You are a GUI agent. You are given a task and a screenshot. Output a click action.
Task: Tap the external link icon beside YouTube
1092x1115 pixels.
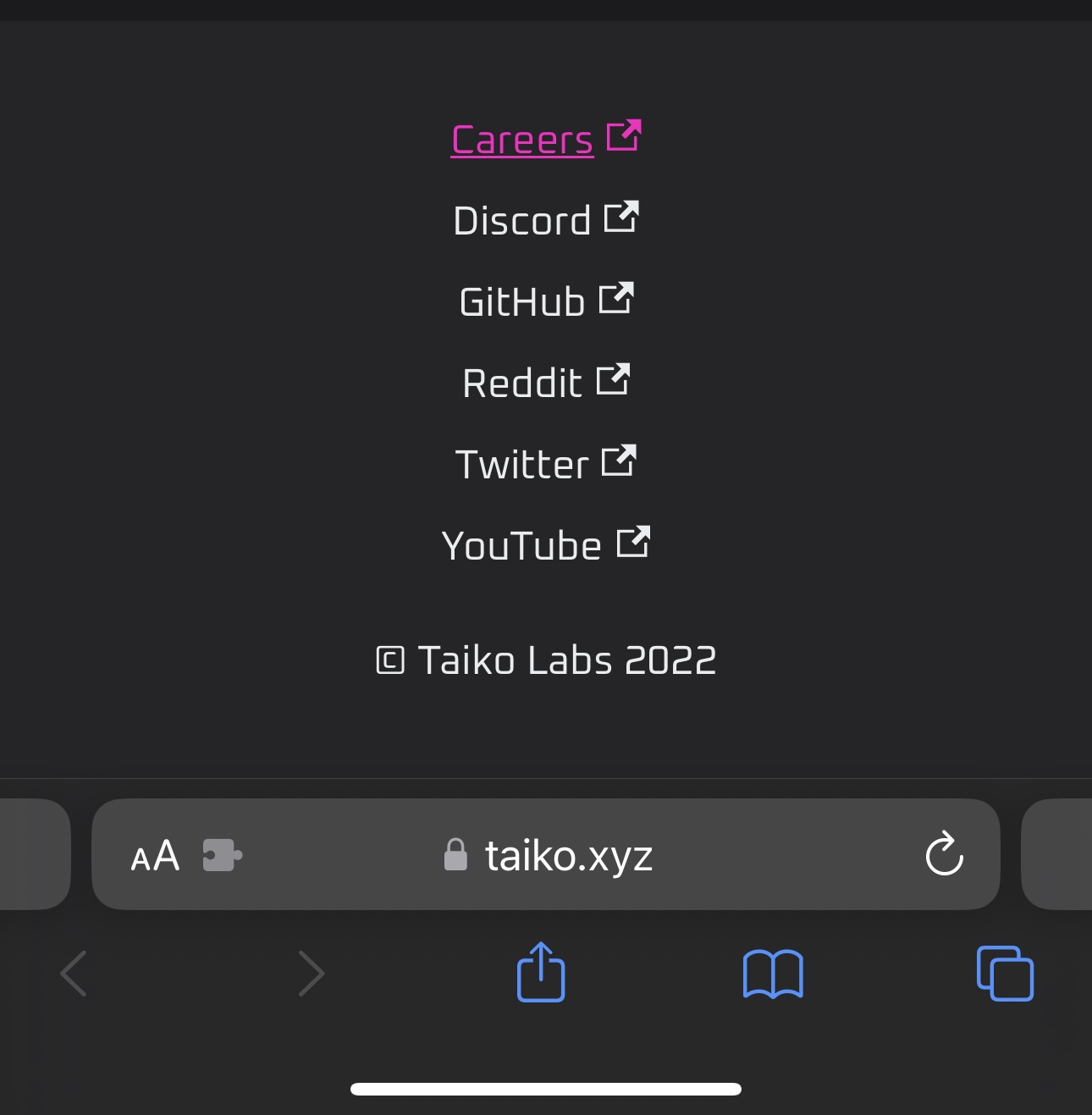(634, 543)
